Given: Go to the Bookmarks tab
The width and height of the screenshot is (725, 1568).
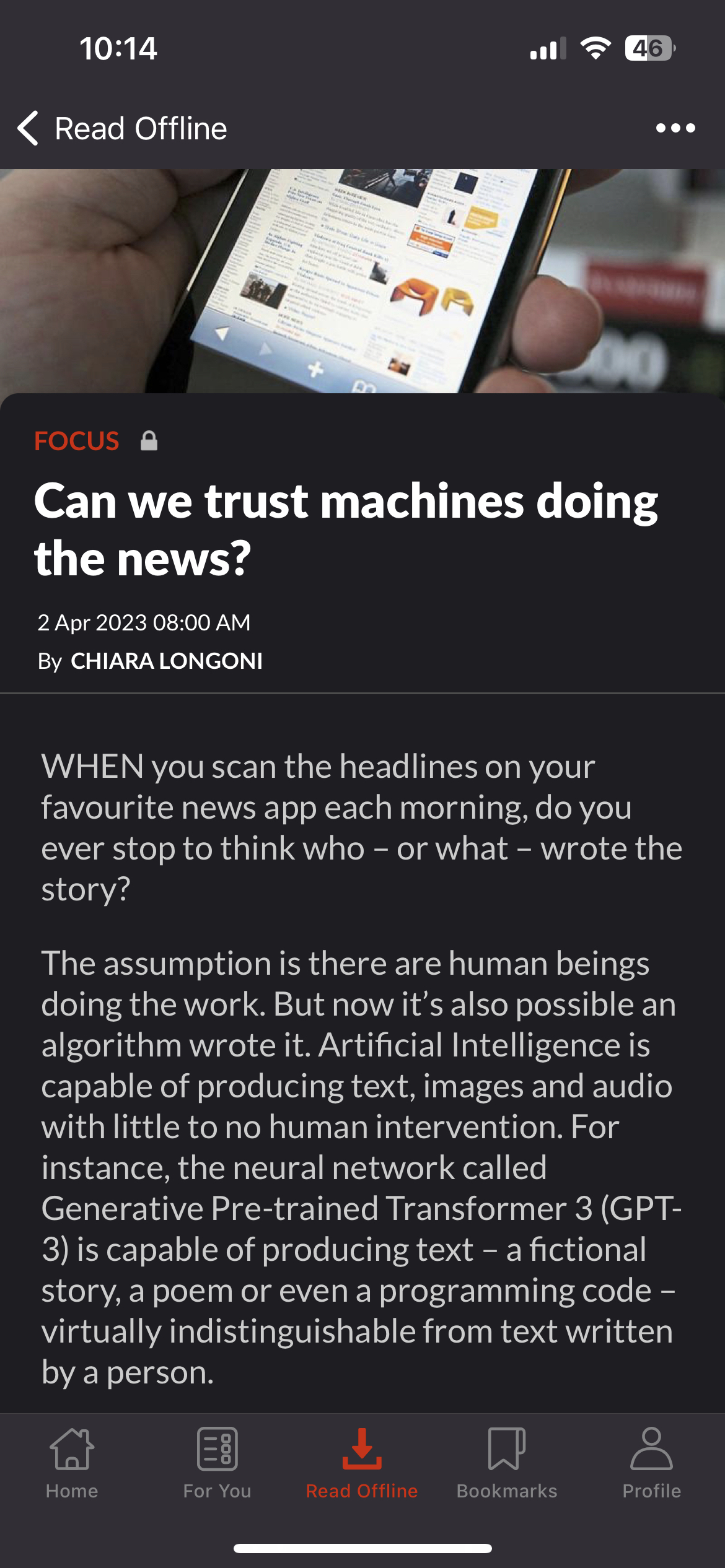Looking at the screenshot, I should coord(507,1463).
